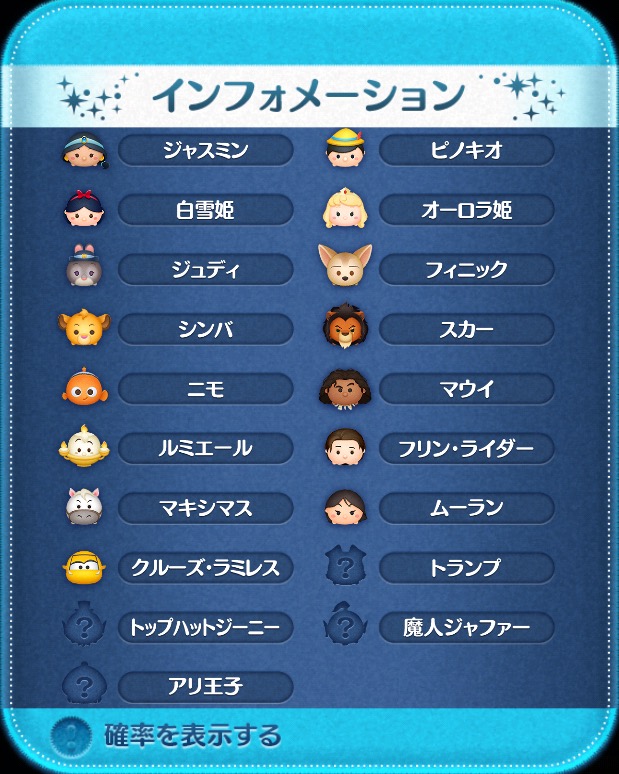Image resolution: width=619 pixels, height=774 pixels.
Task: Open ニモ details
Action: [205, 389]
